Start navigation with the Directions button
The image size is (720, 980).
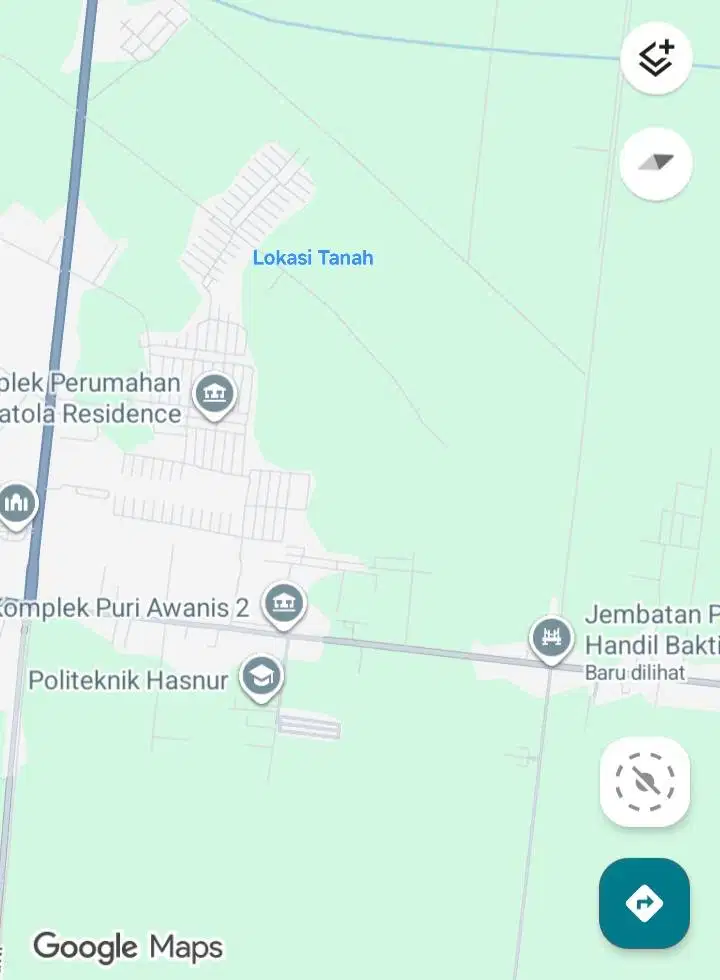(x=644, y=903)
